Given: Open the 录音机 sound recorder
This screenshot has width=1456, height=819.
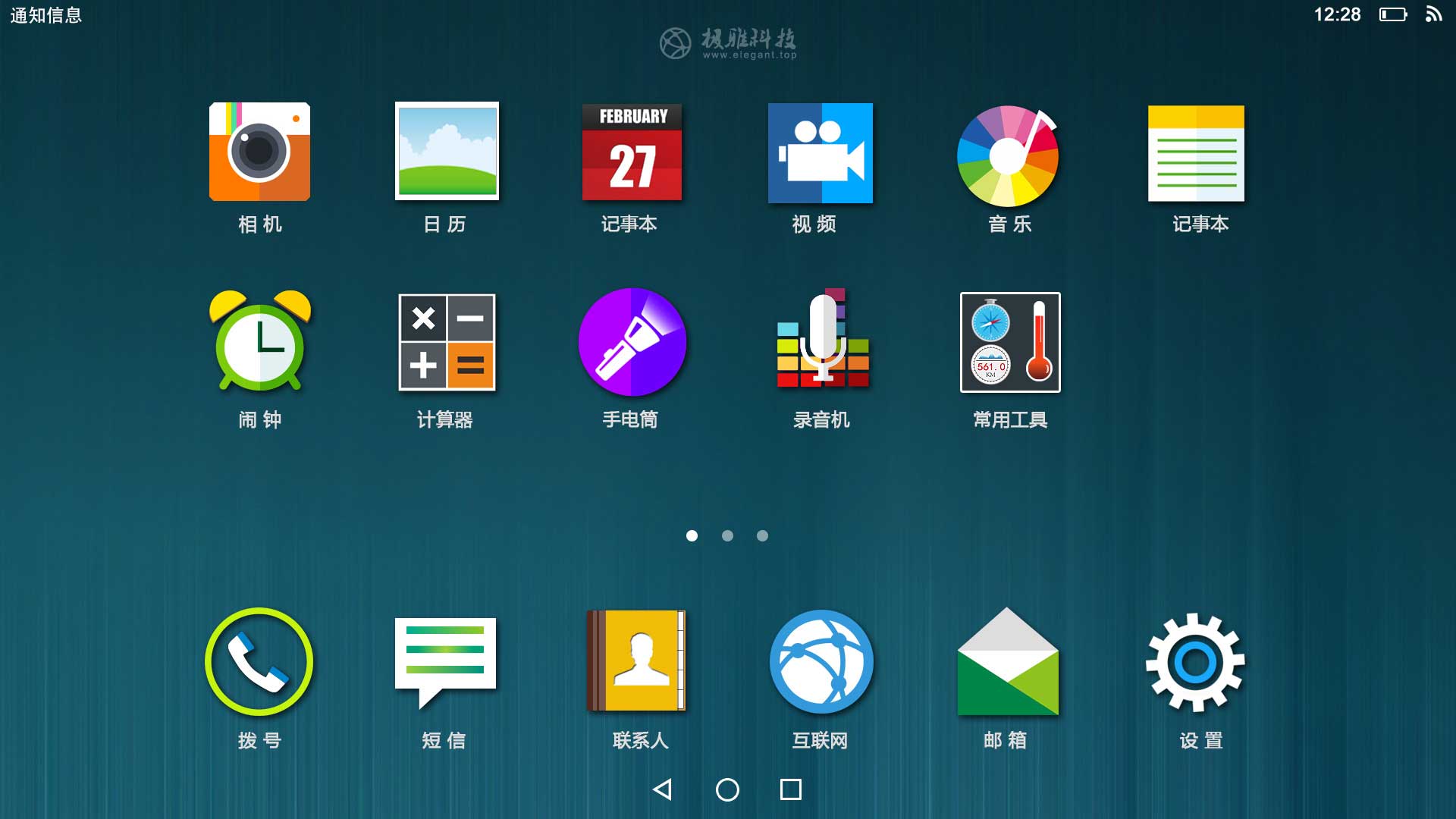Looking at the screenshot, I should tap(822, 340).
